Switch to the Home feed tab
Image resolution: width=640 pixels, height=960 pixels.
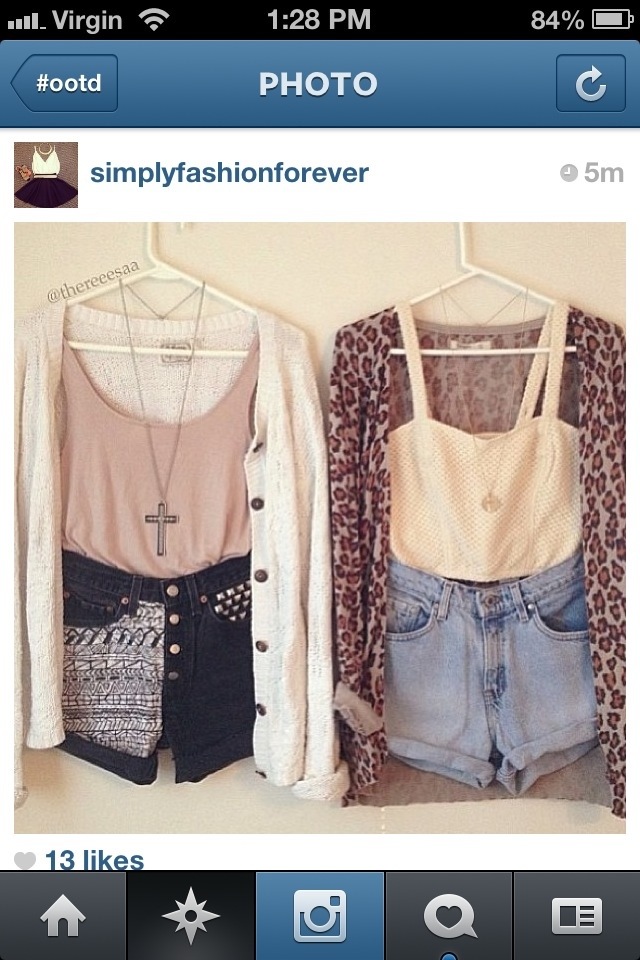click(63, 916)
